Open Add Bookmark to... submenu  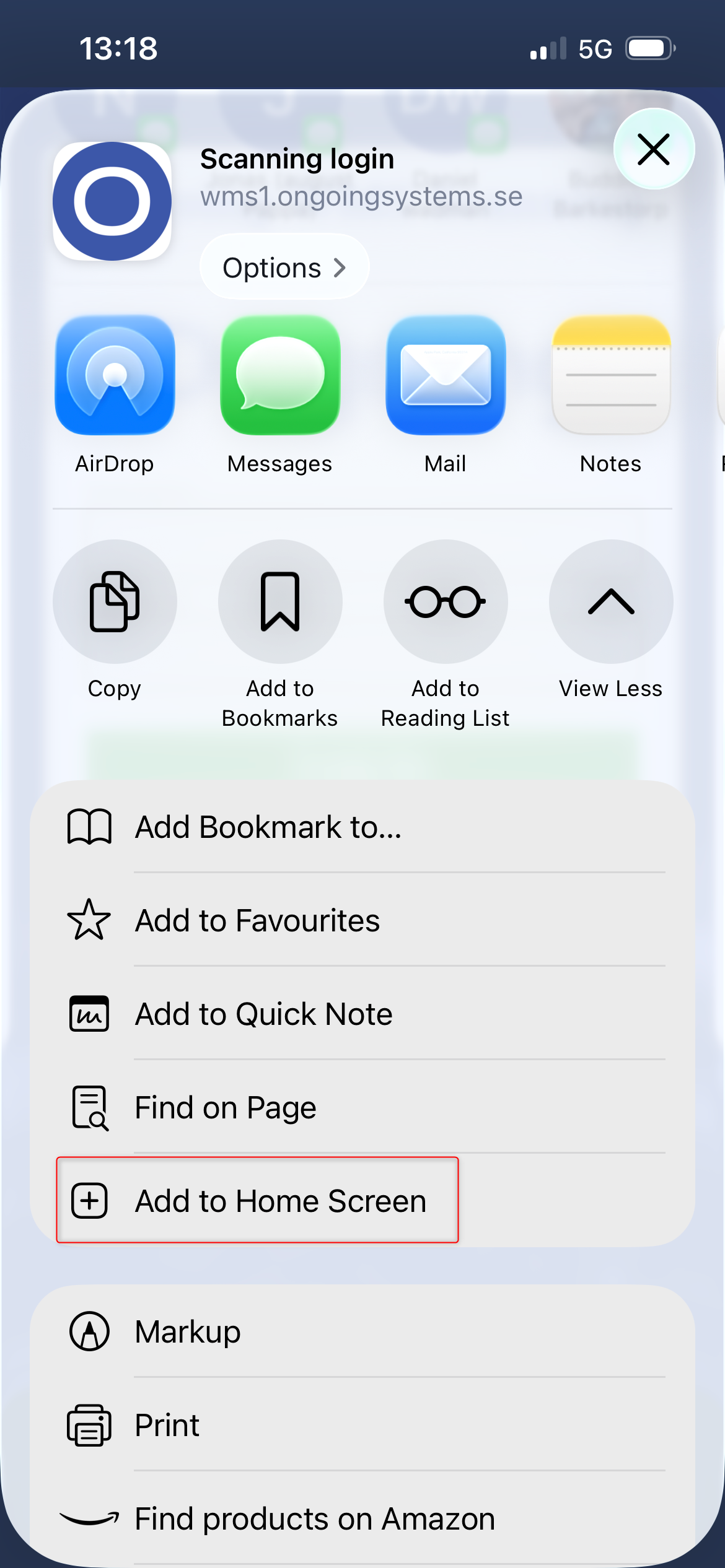click(x=266, y=826)
